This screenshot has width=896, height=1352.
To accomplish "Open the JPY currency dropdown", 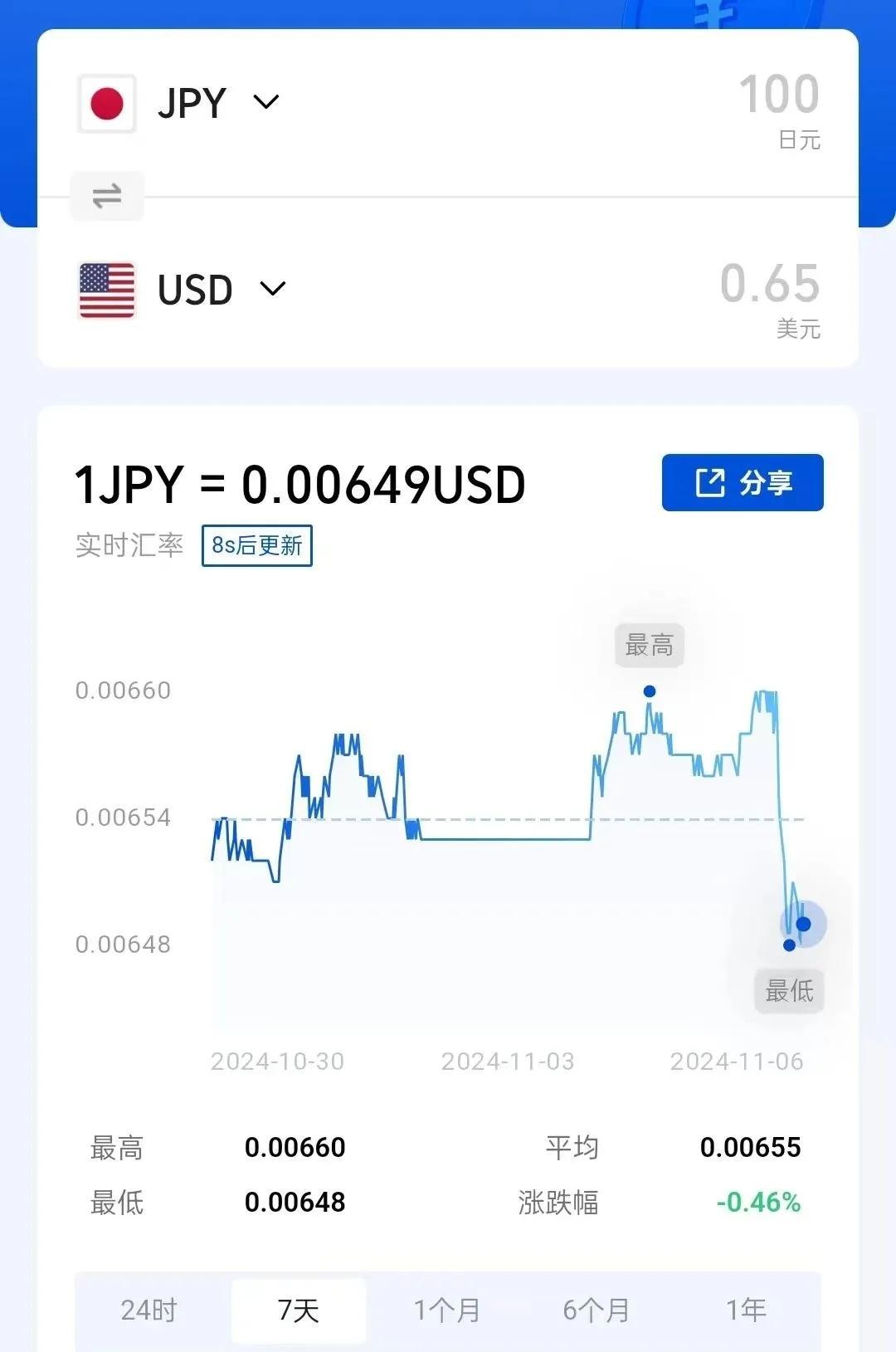I will pos(265,103).
